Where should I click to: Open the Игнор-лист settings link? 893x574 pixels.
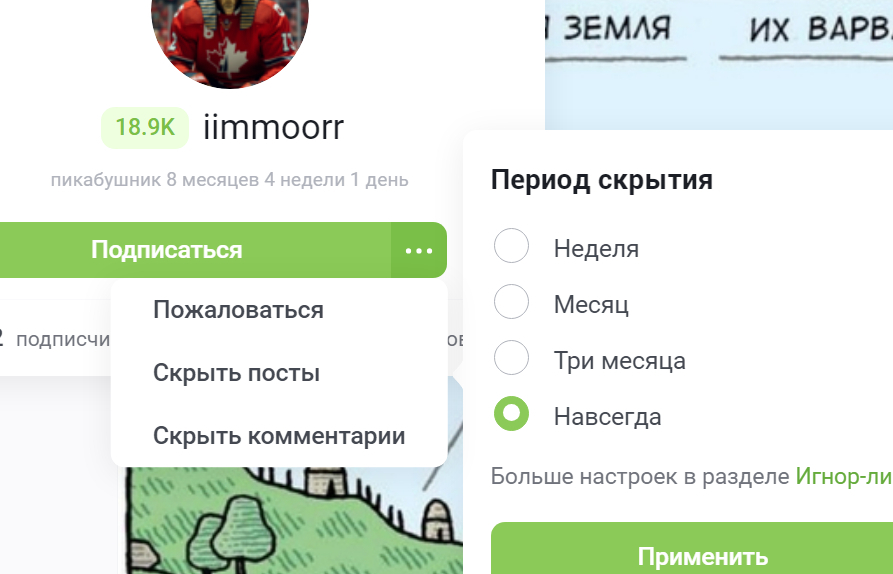[843, 476]
